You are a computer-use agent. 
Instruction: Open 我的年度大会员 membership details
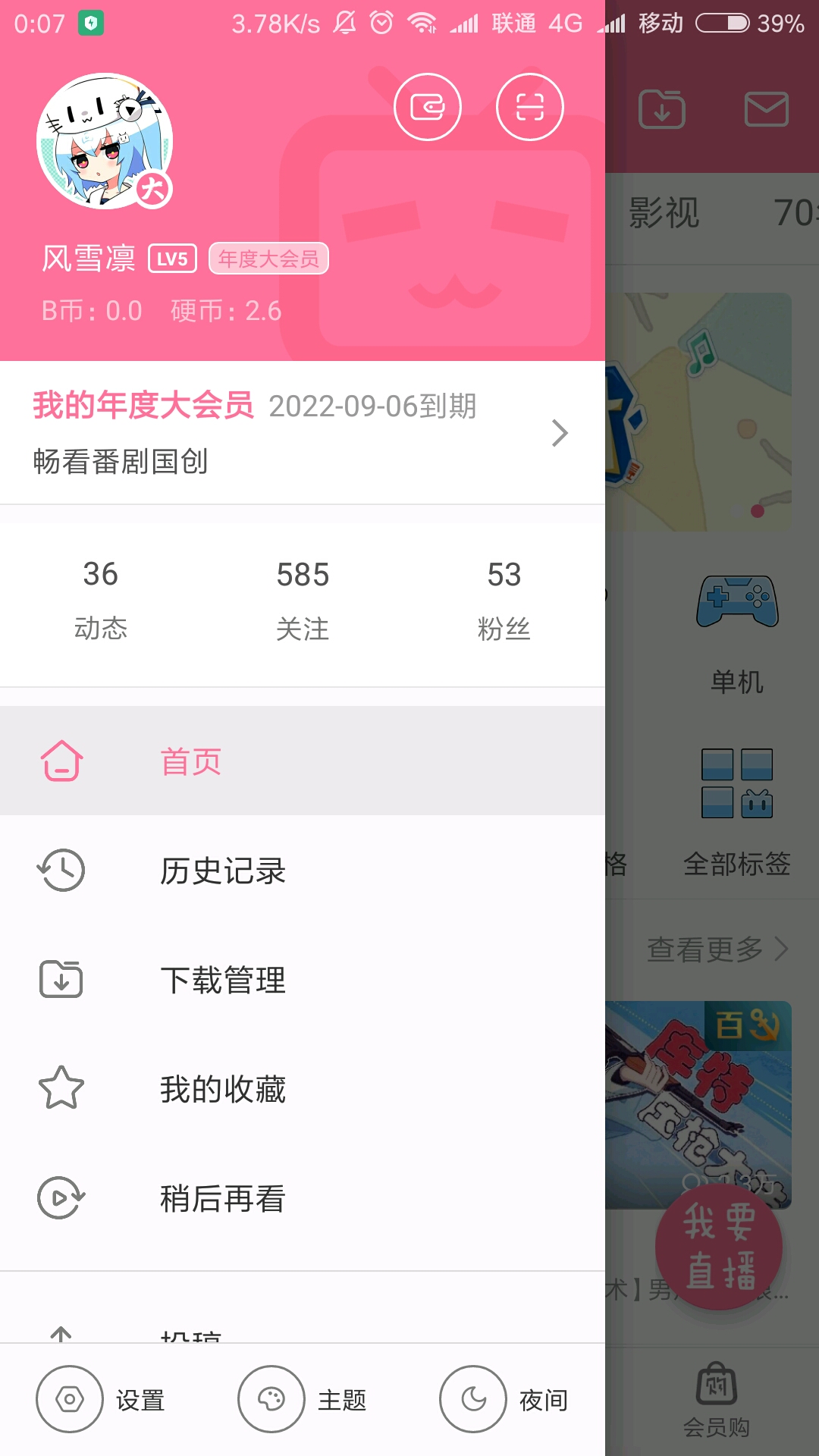point(302,432)
